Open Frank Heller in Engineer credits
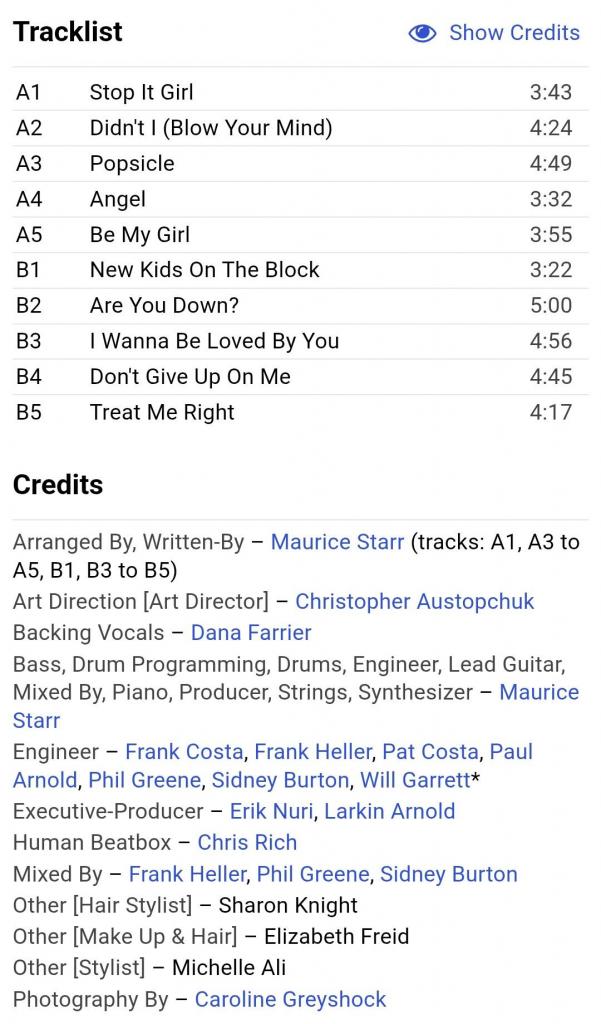Screen dimensions: 601x1024 (313, 752)
